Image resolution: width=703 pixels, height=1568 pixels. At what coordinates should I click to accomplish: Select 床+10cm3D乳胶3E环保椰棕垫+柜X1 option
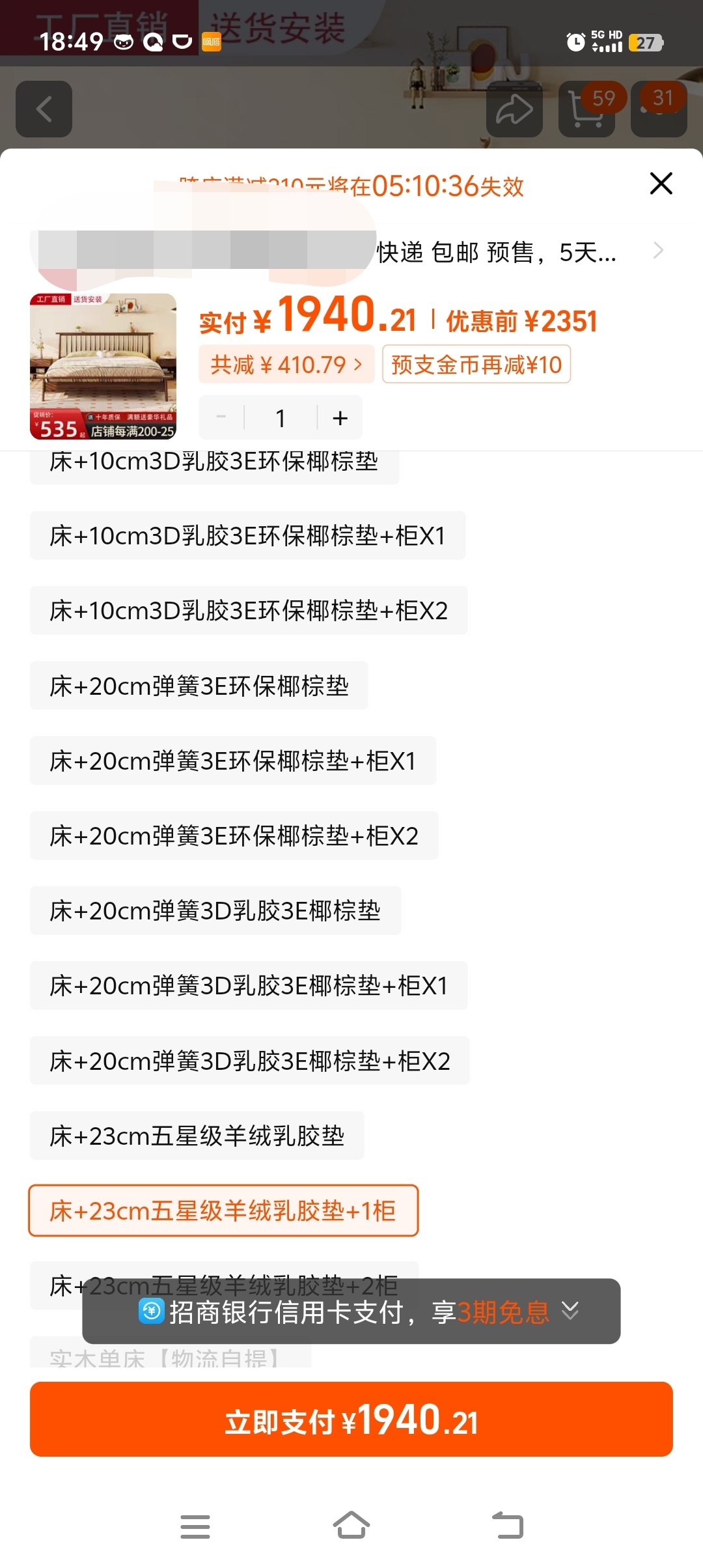(x=247, y=536)
